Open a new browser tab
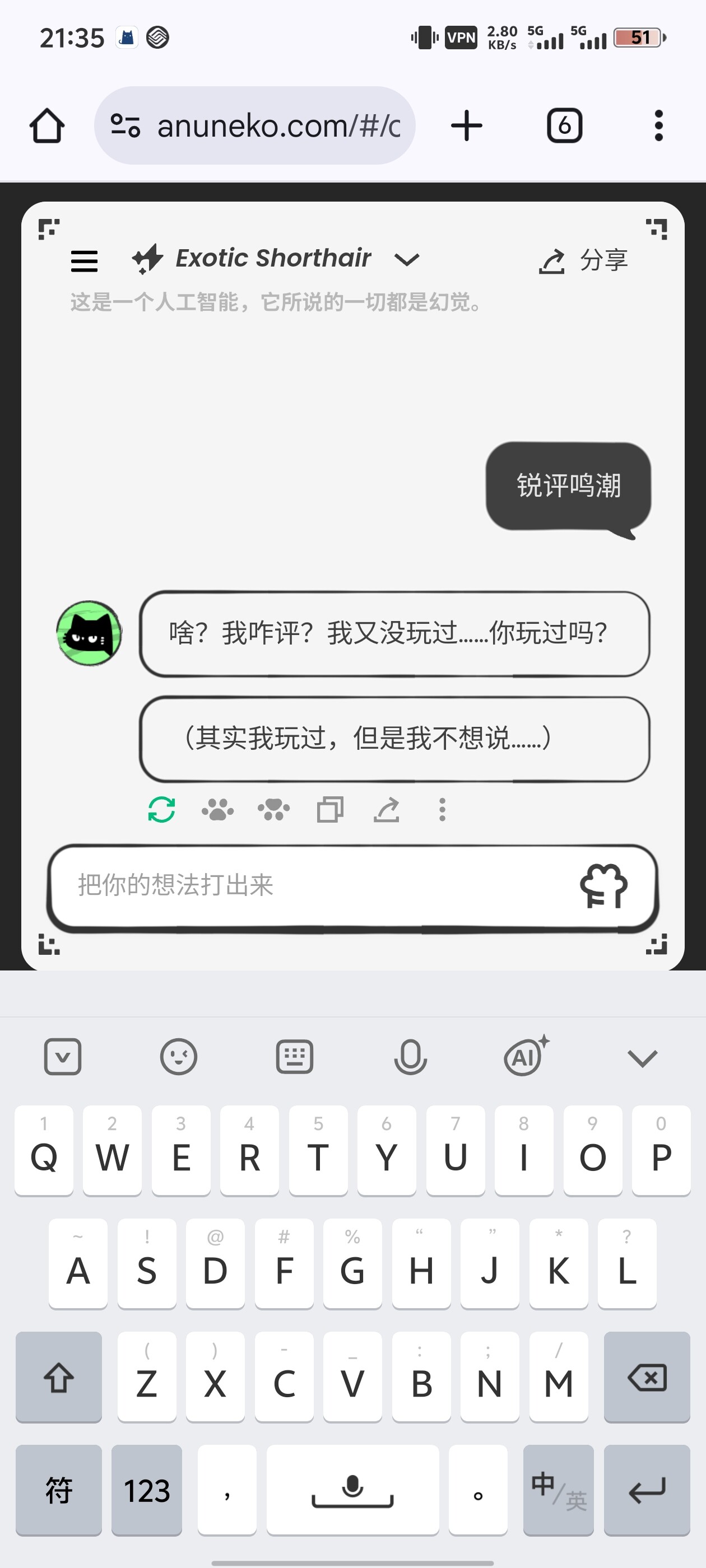 click(467, 126)
